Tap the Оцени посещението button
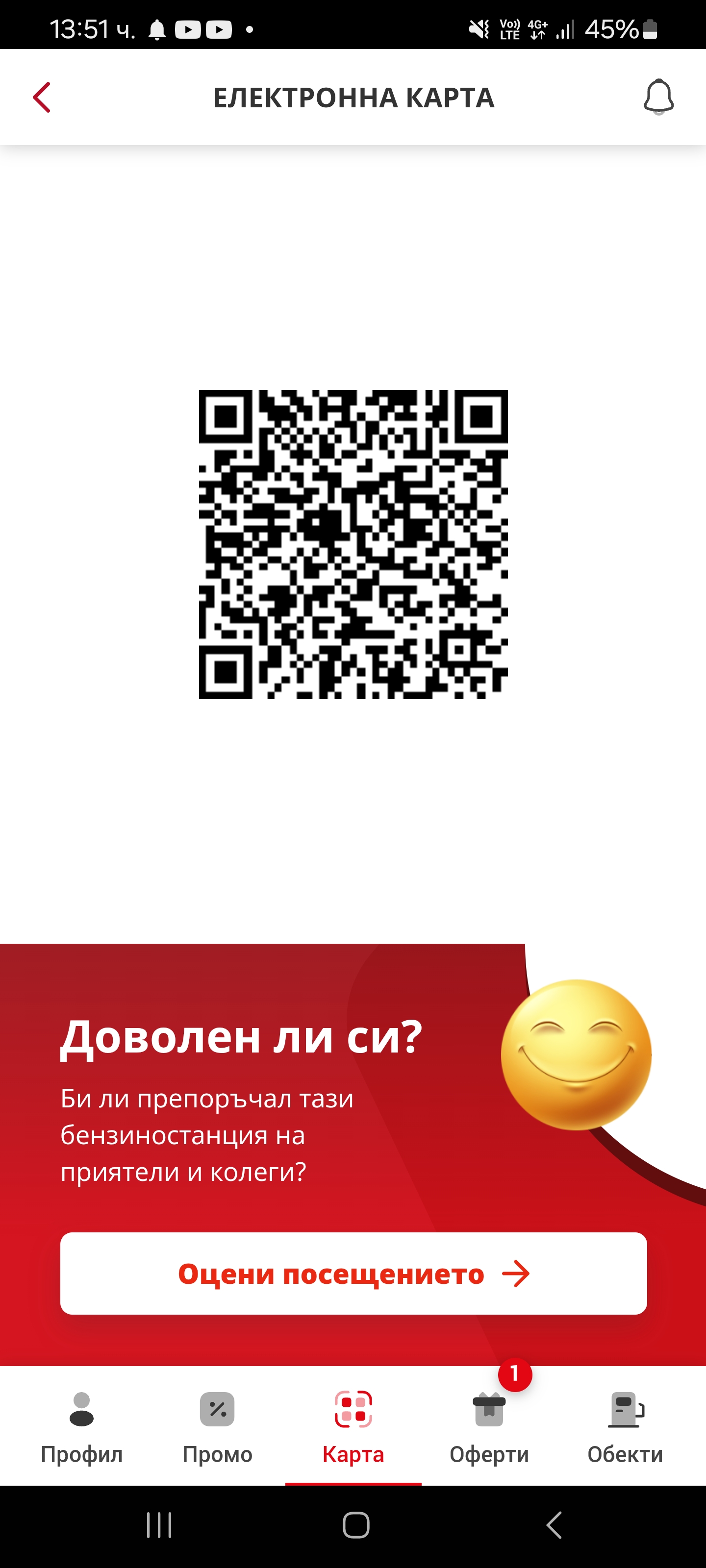The image size is (706, 1568). 353,1274
